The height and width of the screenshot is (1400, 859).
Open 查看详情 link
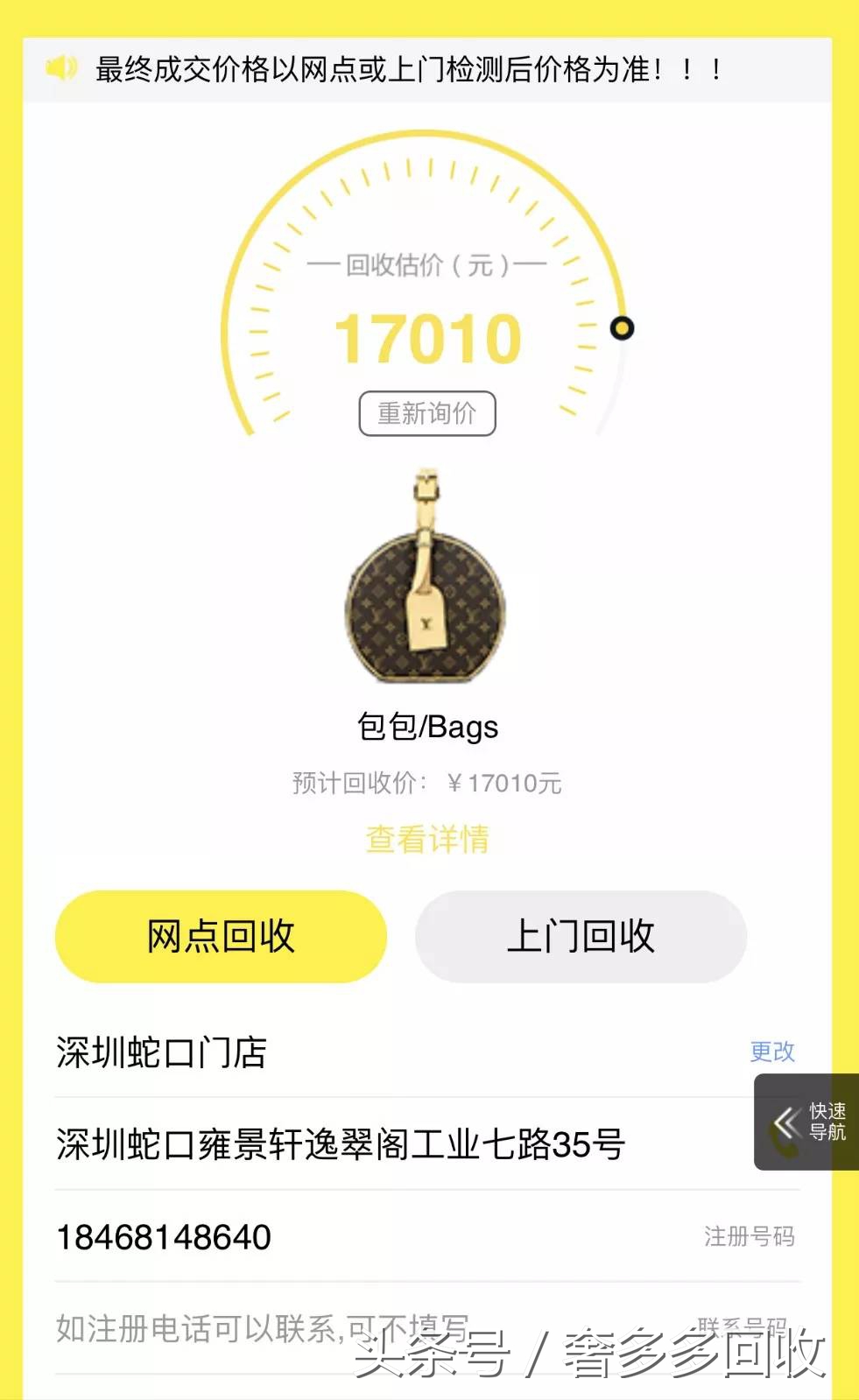(x=426, y=840)
